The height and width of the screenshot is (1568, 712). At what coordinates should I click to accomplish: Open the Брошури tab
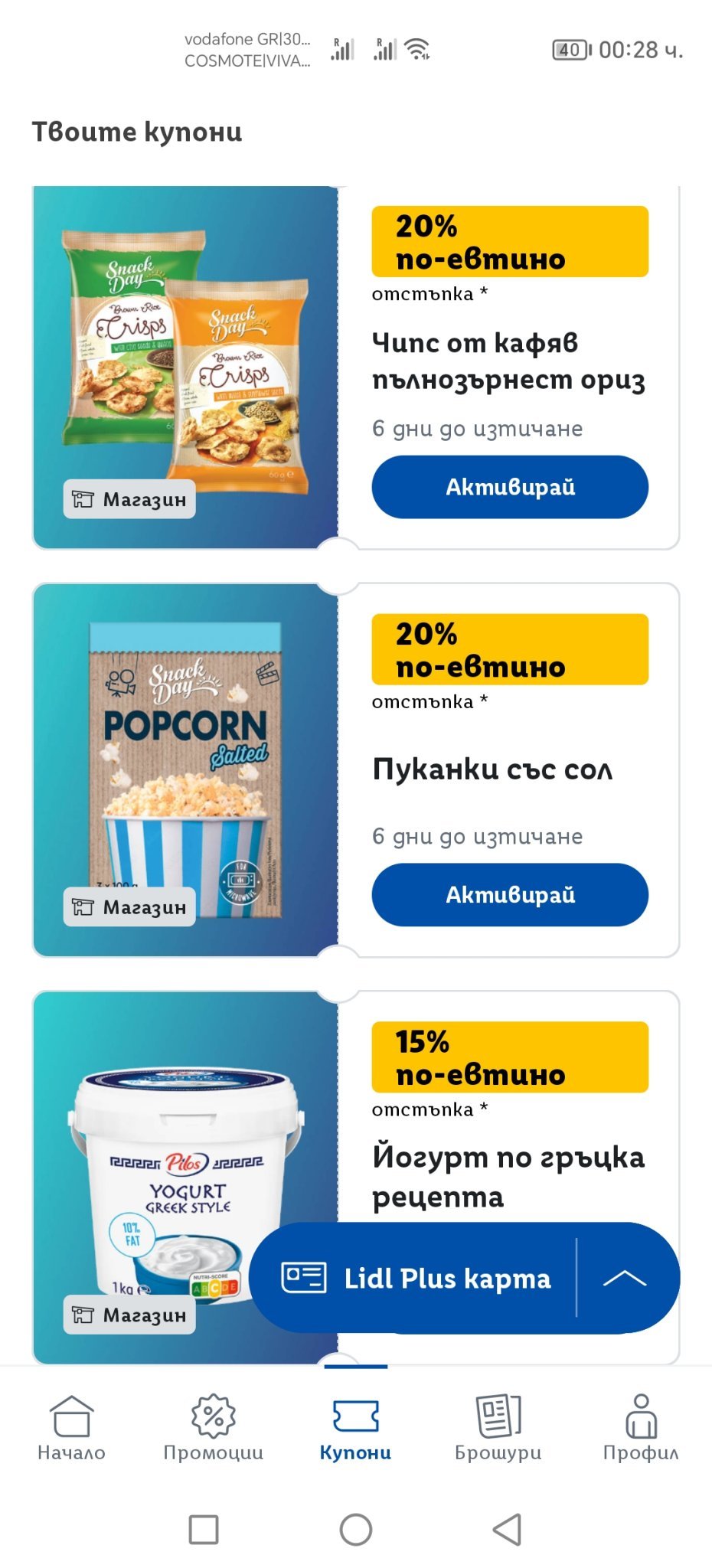click(x=498, y=1427)
